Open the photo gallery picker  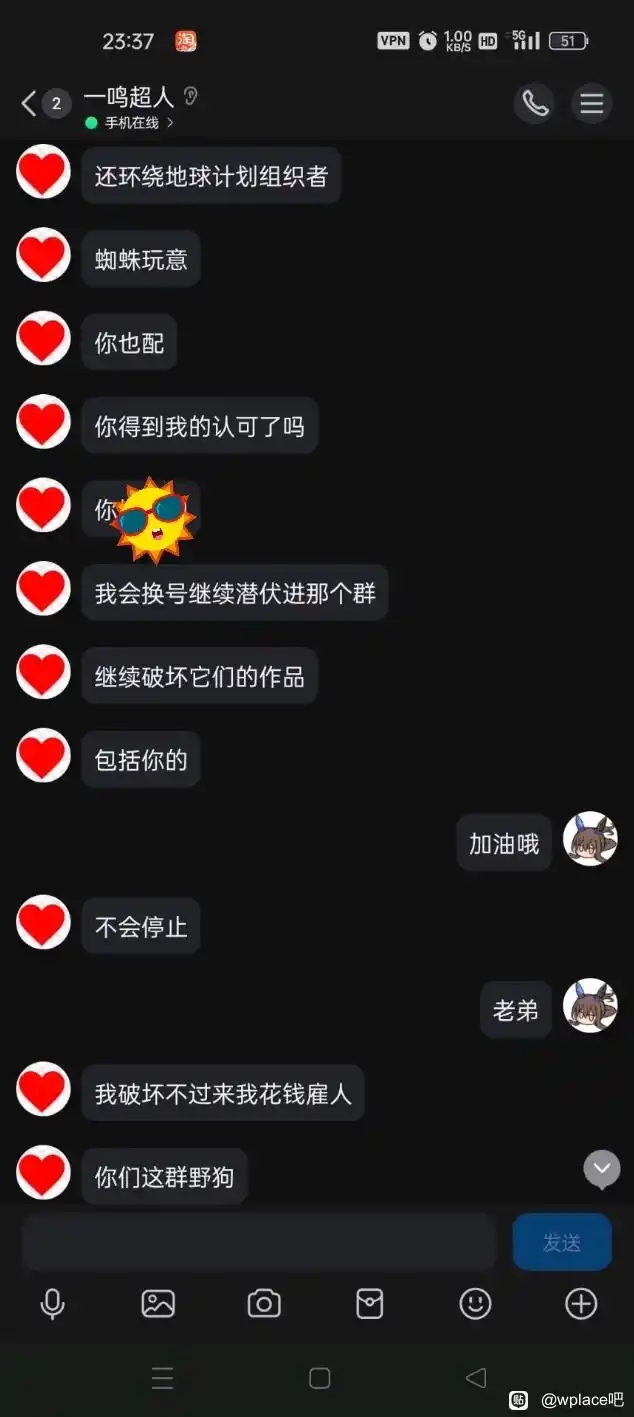coord(158,1303)
